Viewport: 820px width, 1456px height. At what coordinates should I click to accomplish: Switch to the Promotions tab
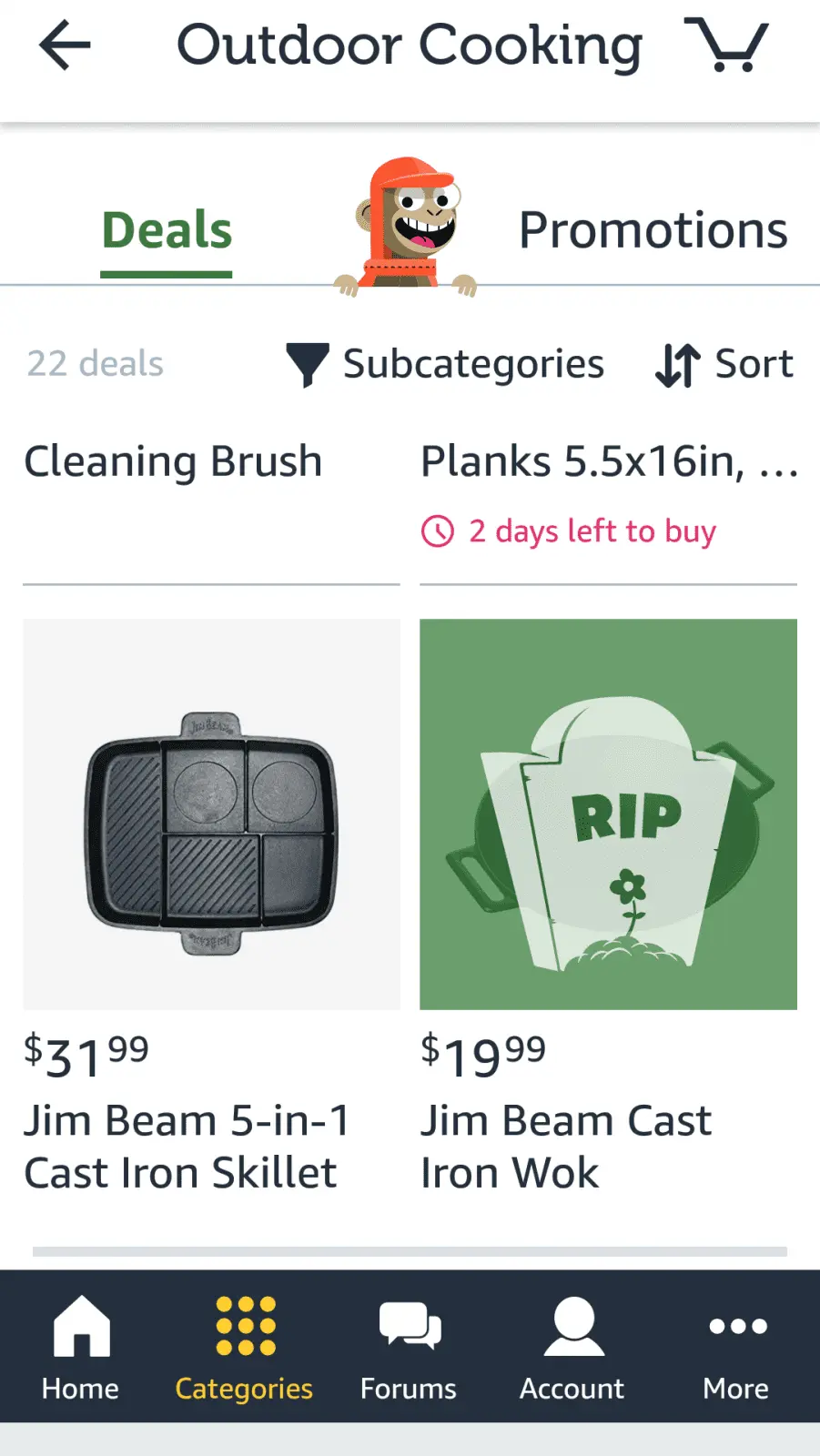[x=653, y=230]
